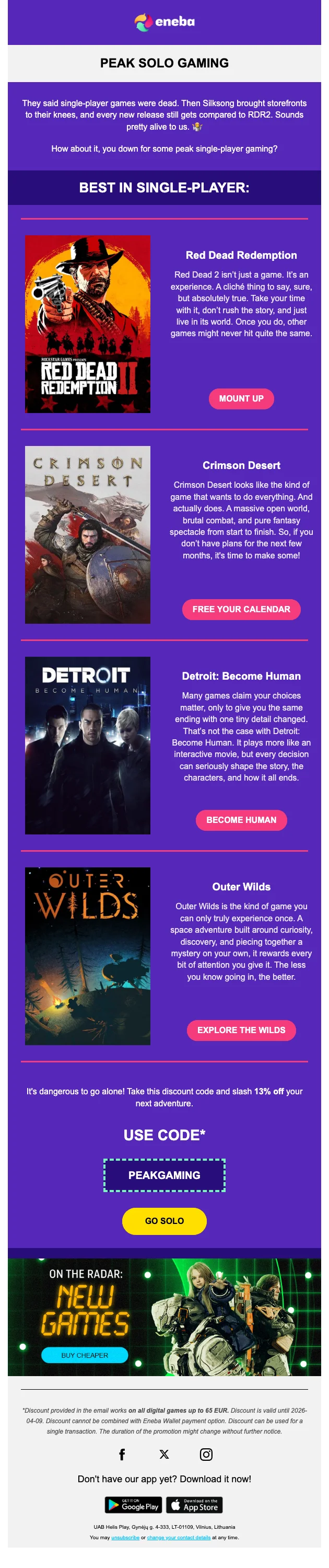Open Eneba's X profile
Viewport: 329px width, 1568px height.
coord(164,1454)
